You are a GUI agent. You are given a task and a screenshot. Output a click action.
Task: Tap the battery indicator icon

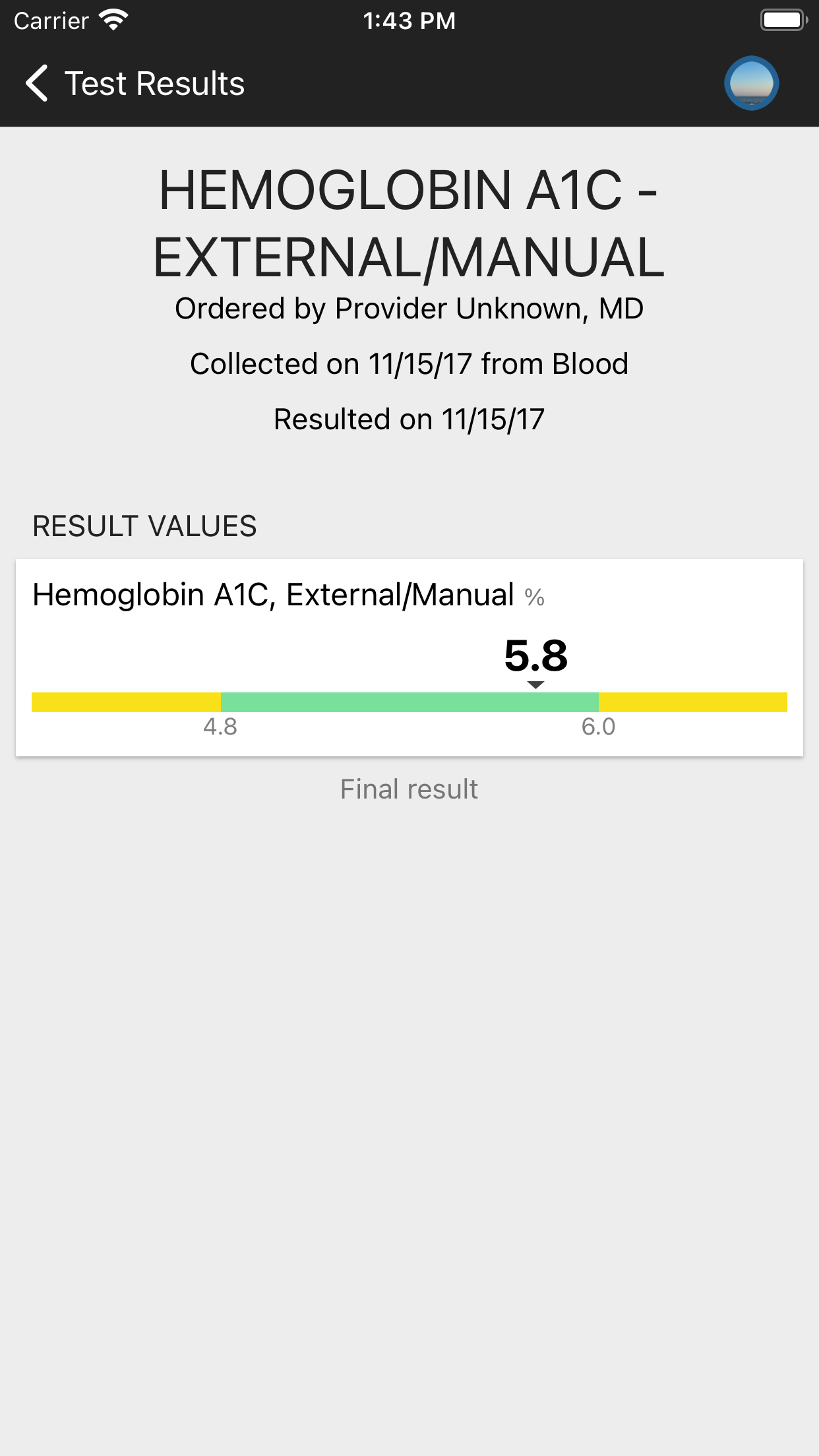tap(783, 19)
